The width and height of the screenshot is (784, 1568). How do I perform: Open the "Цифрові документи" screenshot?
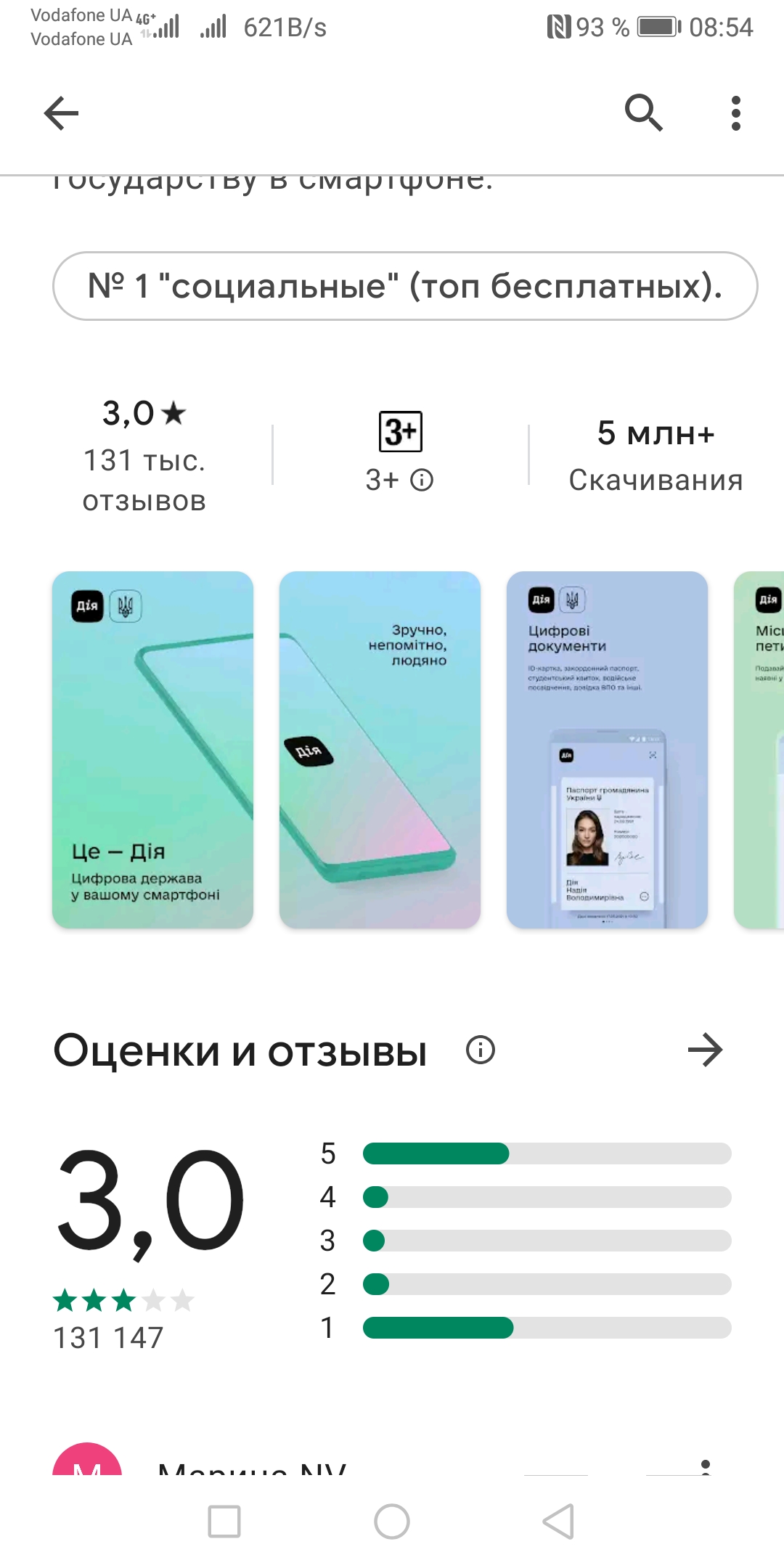click(x=607, y=749)
